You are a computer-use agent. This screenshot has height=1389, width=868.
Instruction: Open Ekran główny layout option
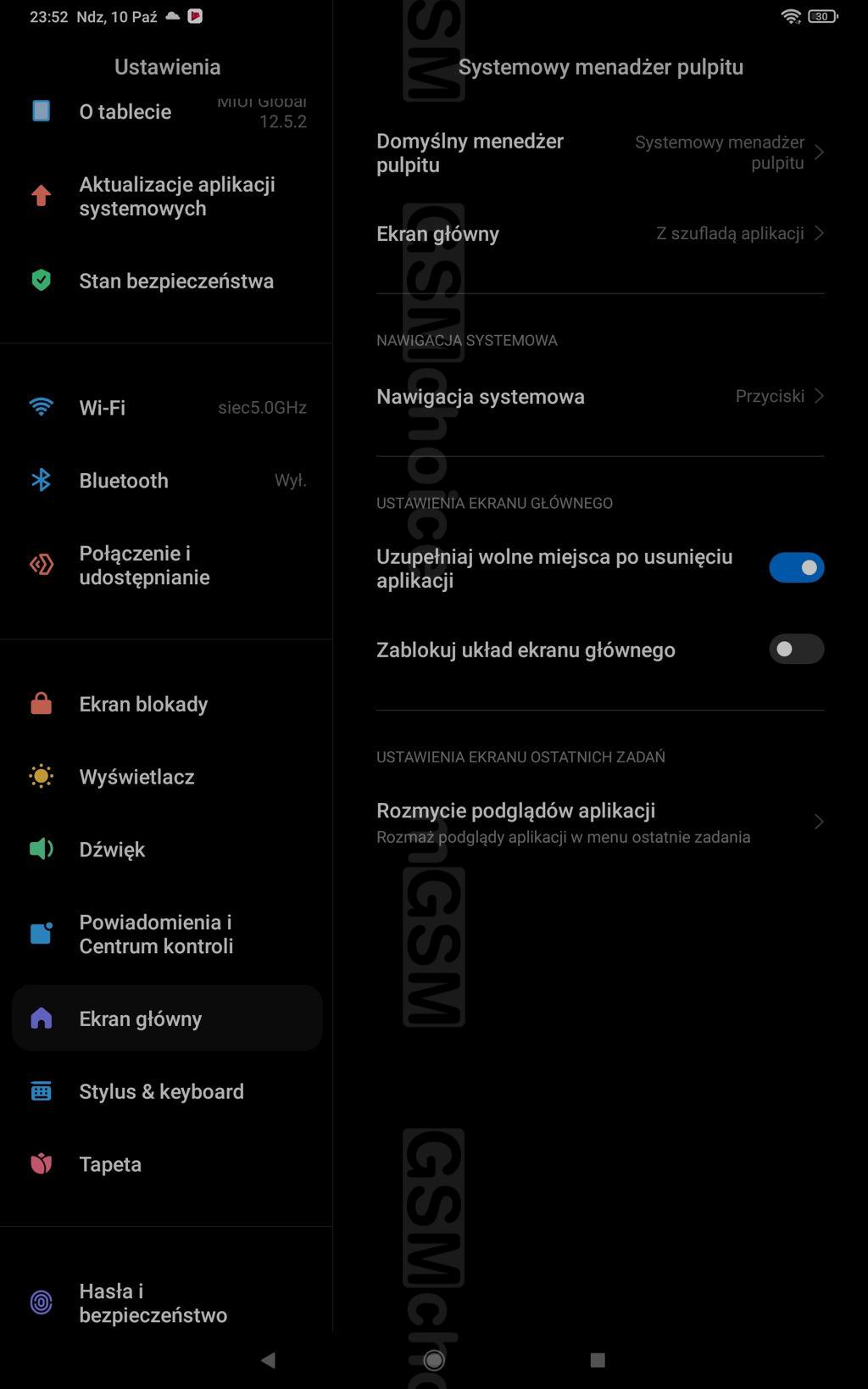tap(599, 233)
